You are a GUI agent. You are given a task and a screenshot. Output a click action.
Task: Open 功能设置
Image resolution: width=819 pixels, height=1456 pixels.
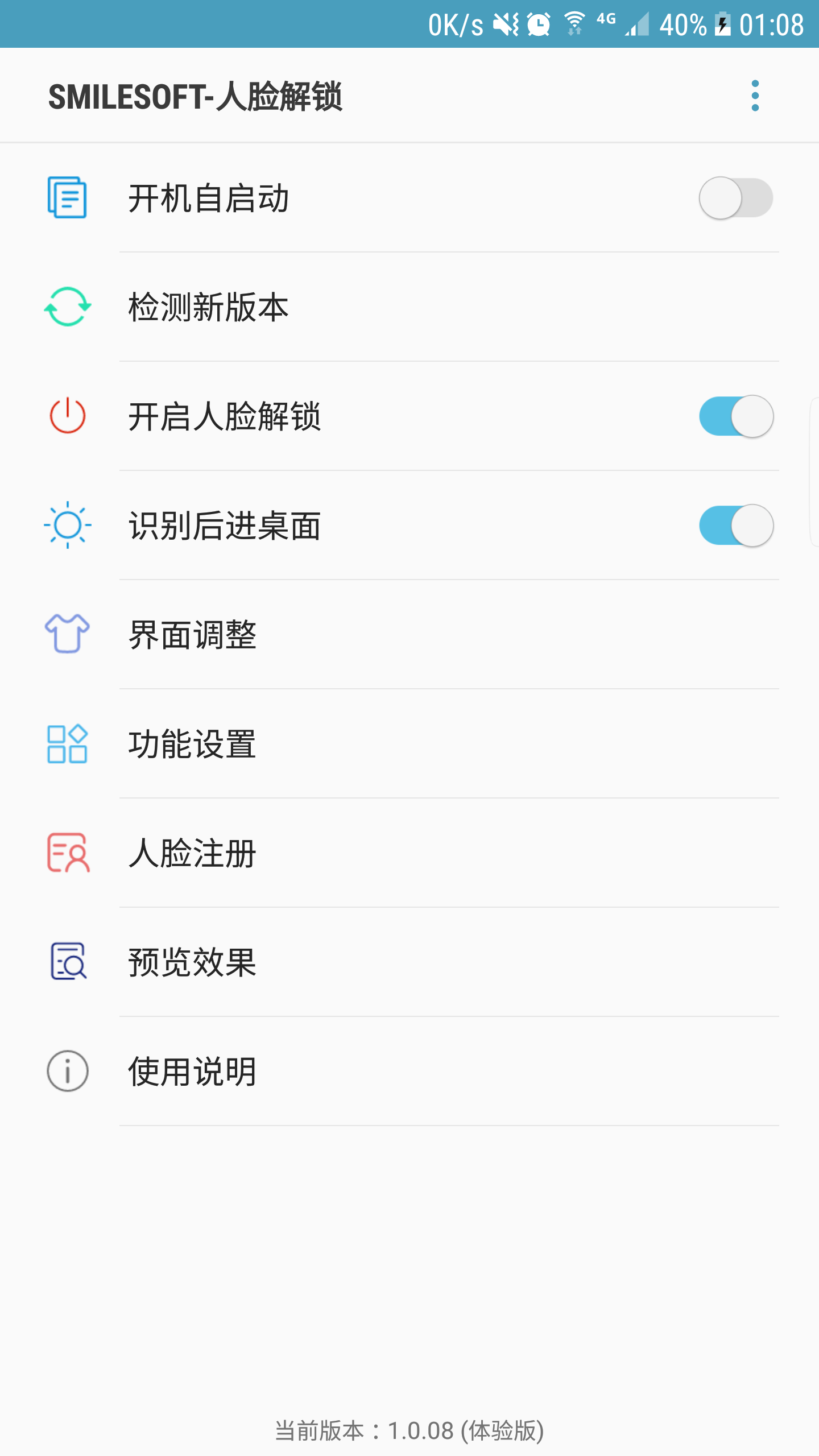[x=409, y=744]
